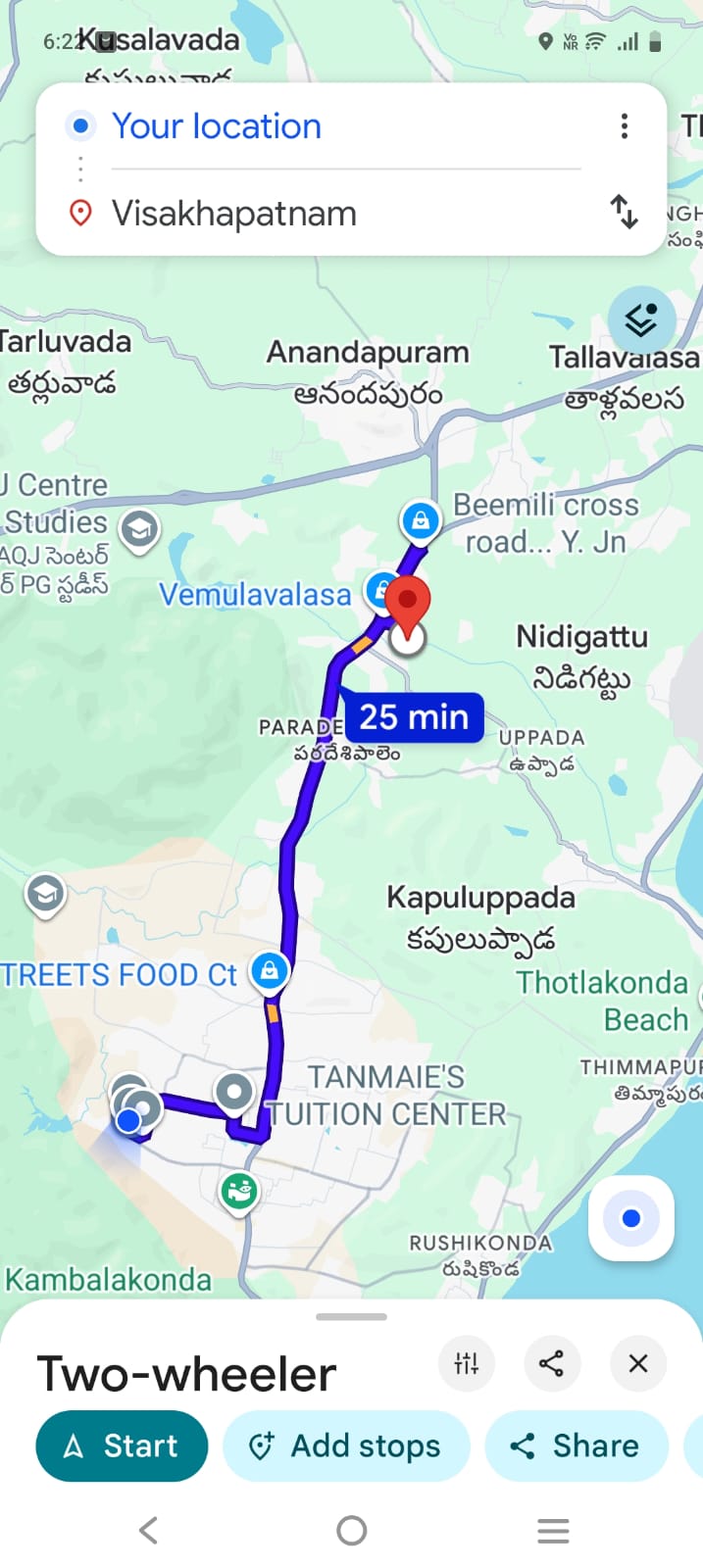
Task: Select the Share chip button
Action: 577,1445
